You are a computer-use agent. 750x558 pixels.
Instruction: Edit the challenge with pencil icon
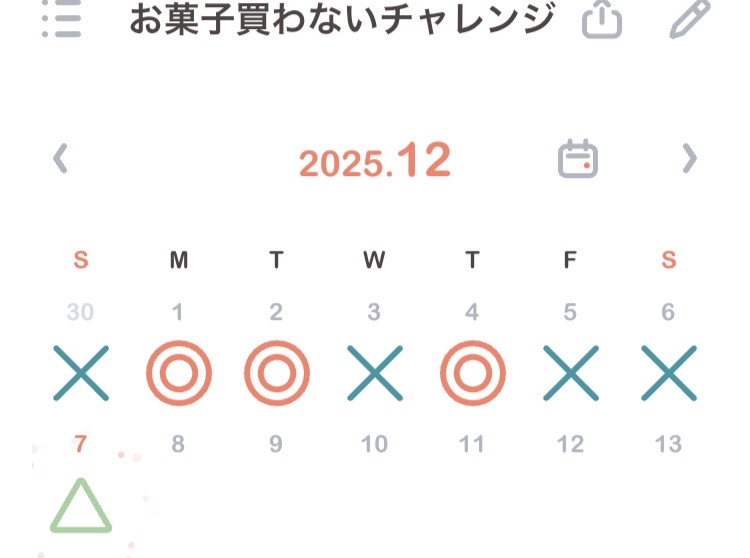pyautogui.click(x=689, y=20)
